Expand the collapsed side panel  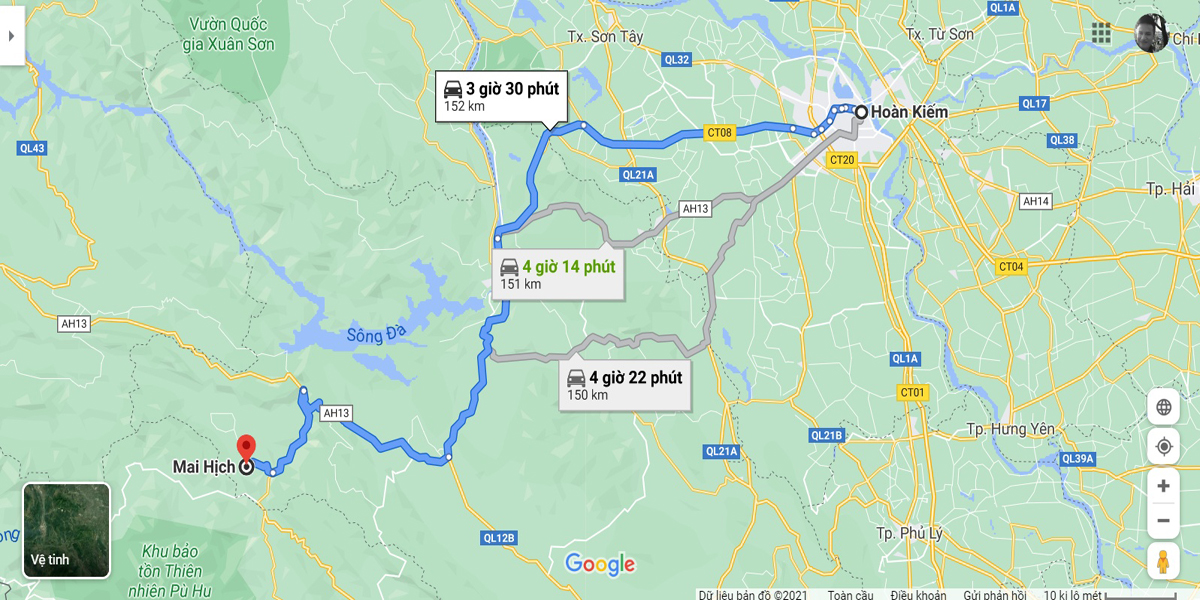point(11,35)
